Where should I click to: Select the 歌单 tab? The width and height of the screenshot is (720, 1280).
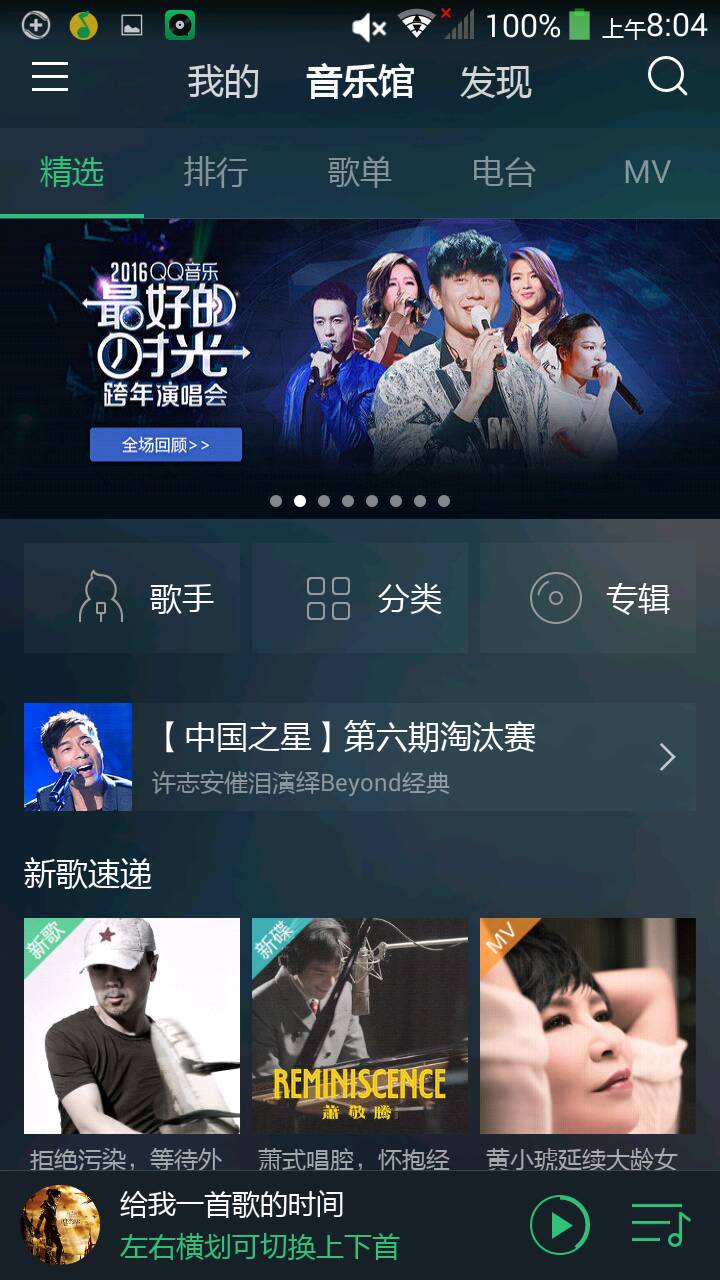tap(359, 172)
